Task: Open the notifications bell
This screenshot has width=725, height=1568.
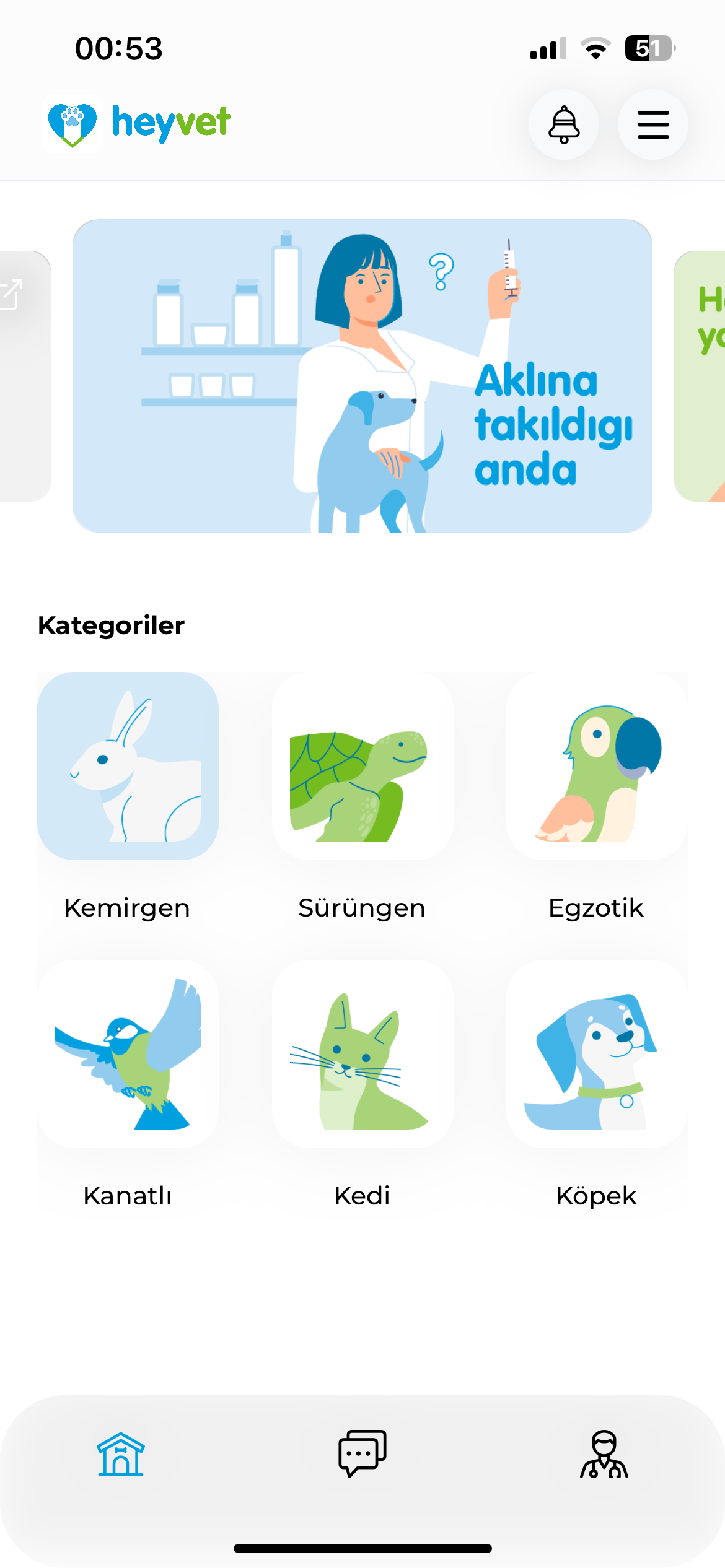Action: pos(563,124)
